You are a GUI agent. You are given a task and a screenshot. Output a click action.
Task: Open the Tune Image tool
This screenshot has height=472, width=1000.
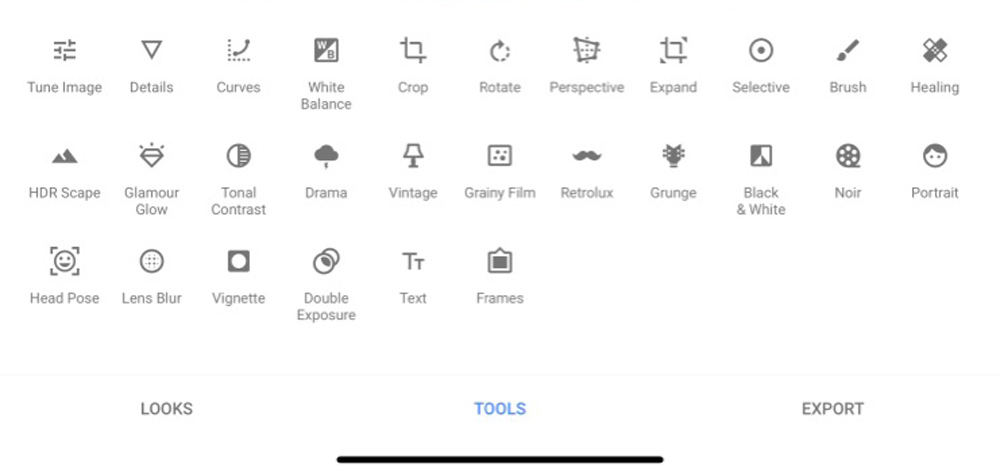(65, 52)
